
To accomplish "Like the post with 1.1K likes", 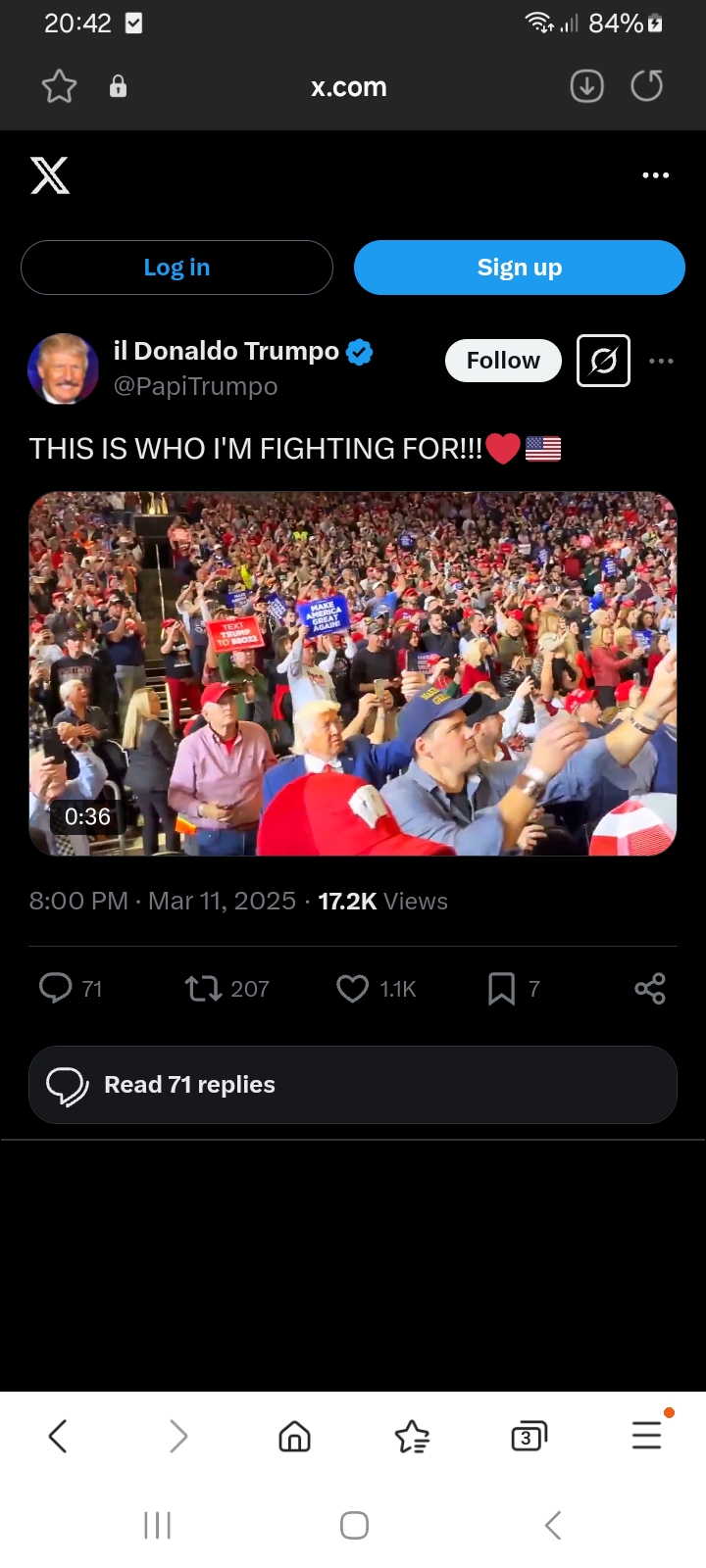I will click(x=376, y=988).
